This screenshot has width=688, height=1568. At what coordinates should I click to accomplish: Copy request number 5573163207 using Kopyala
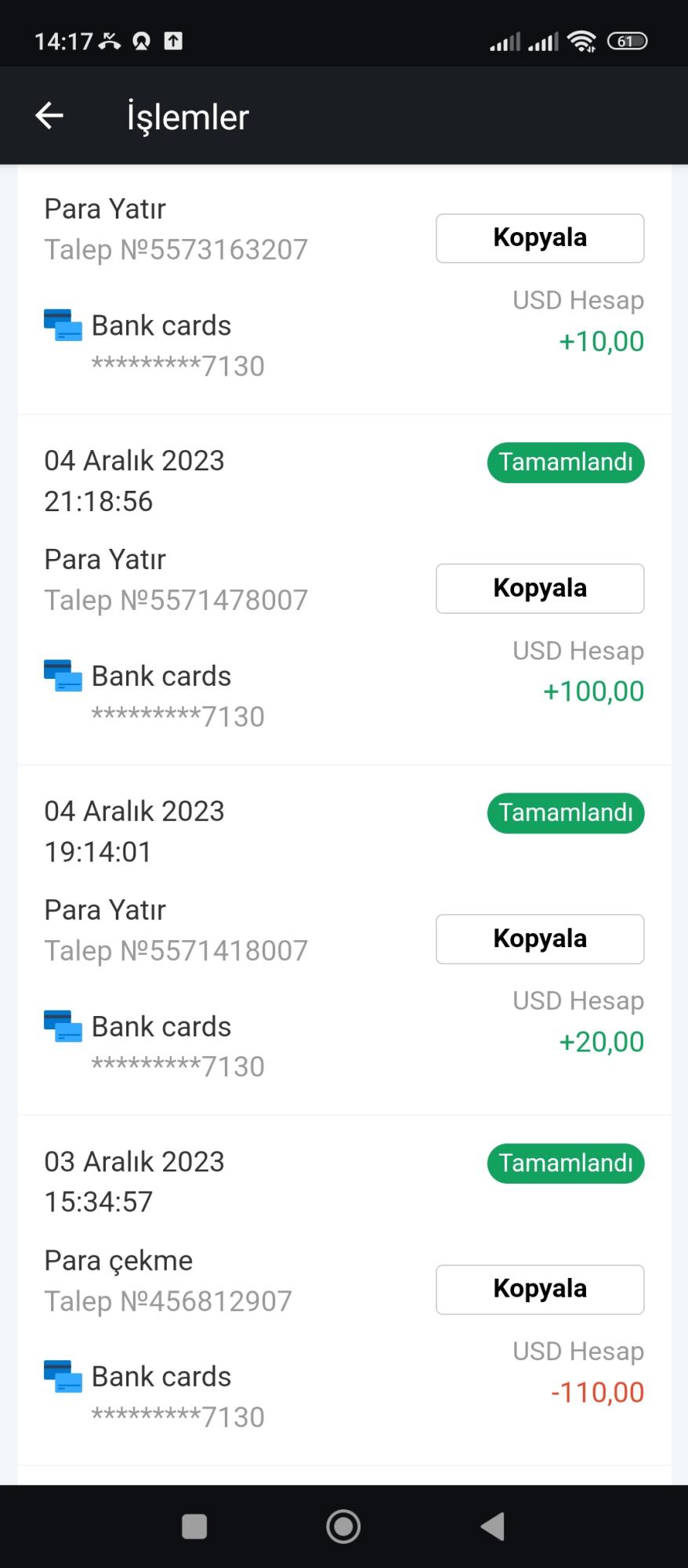[x=539, y=238]
